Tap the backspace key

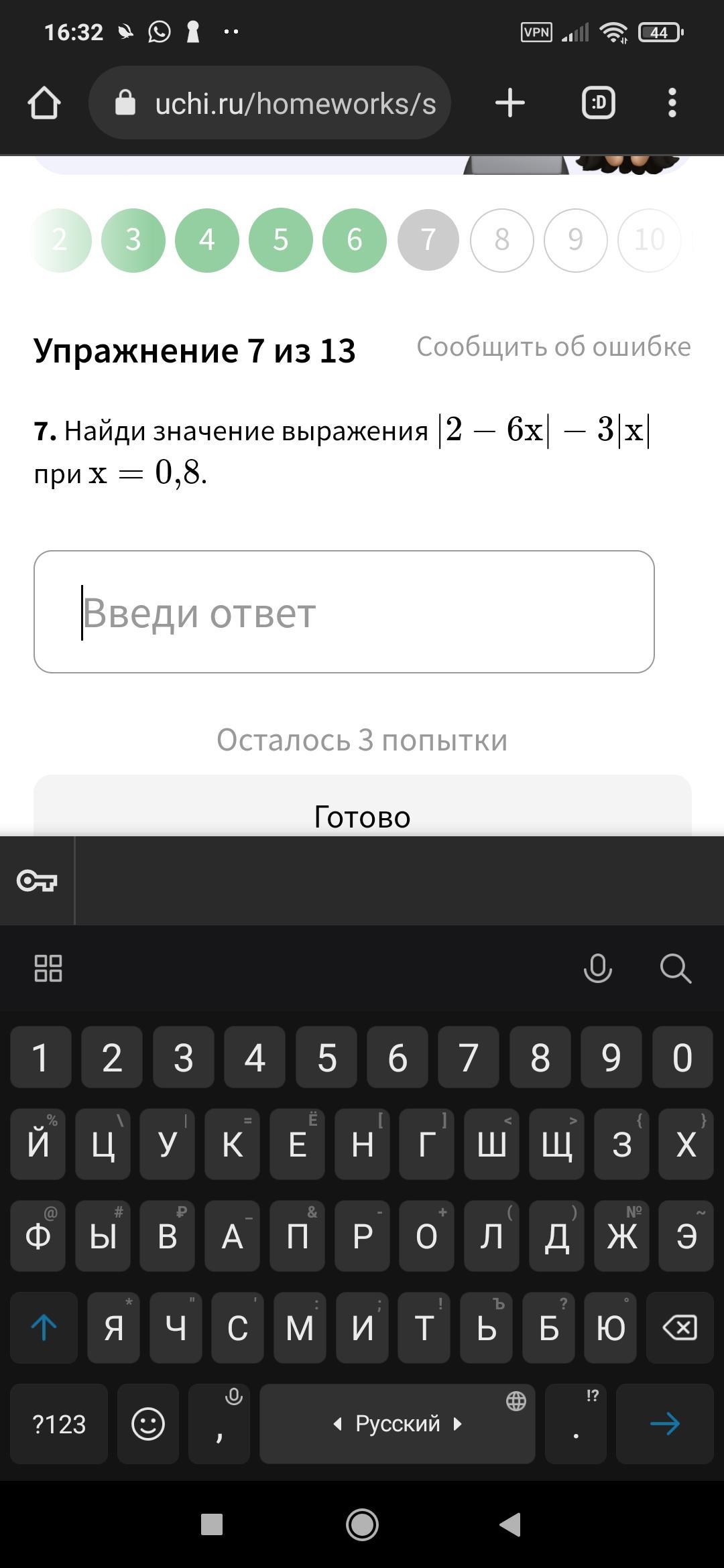pyautogui.click(x=680, y=1327)
